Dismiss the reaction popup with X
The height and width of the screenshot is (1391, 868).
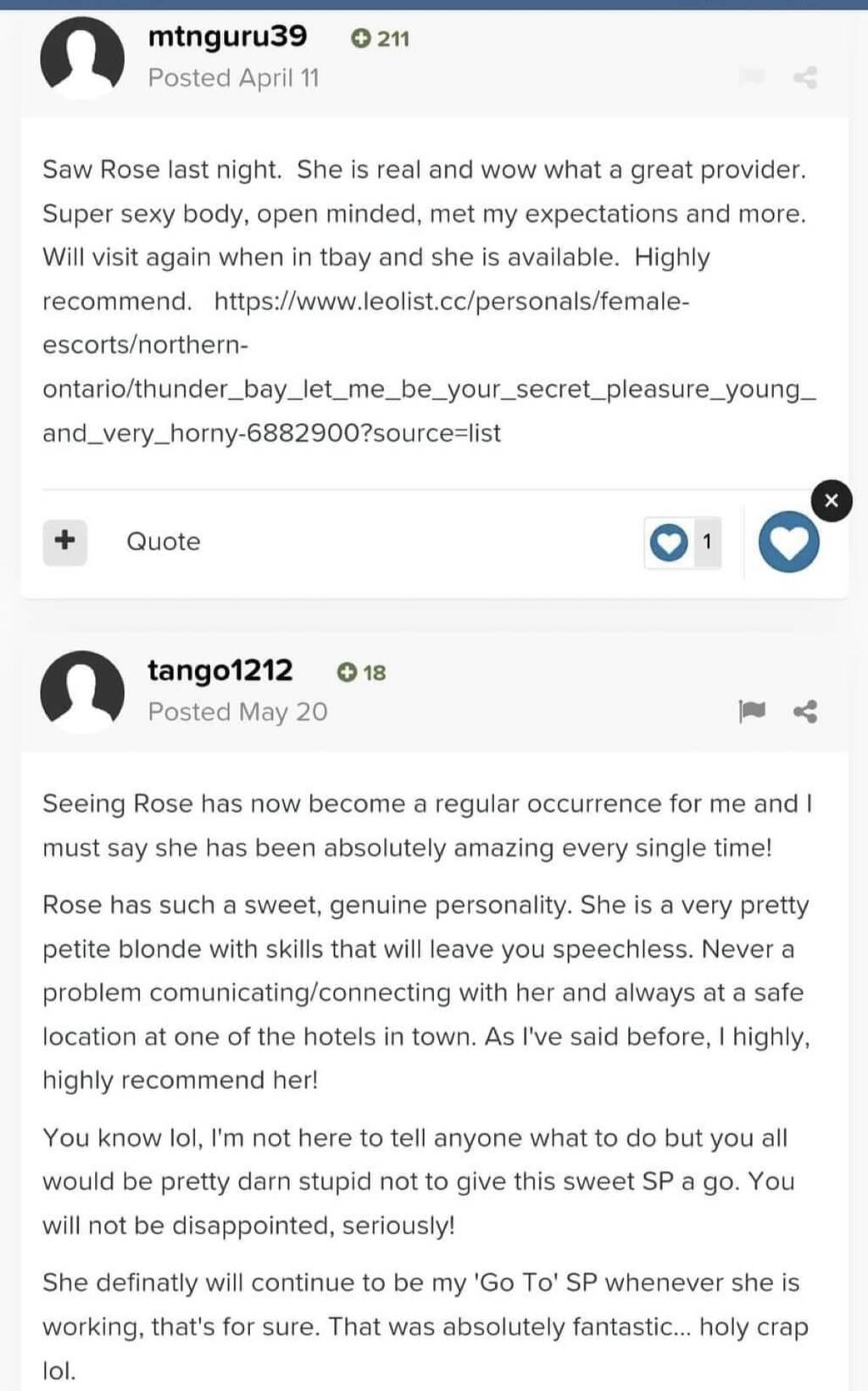coord(831,500)
